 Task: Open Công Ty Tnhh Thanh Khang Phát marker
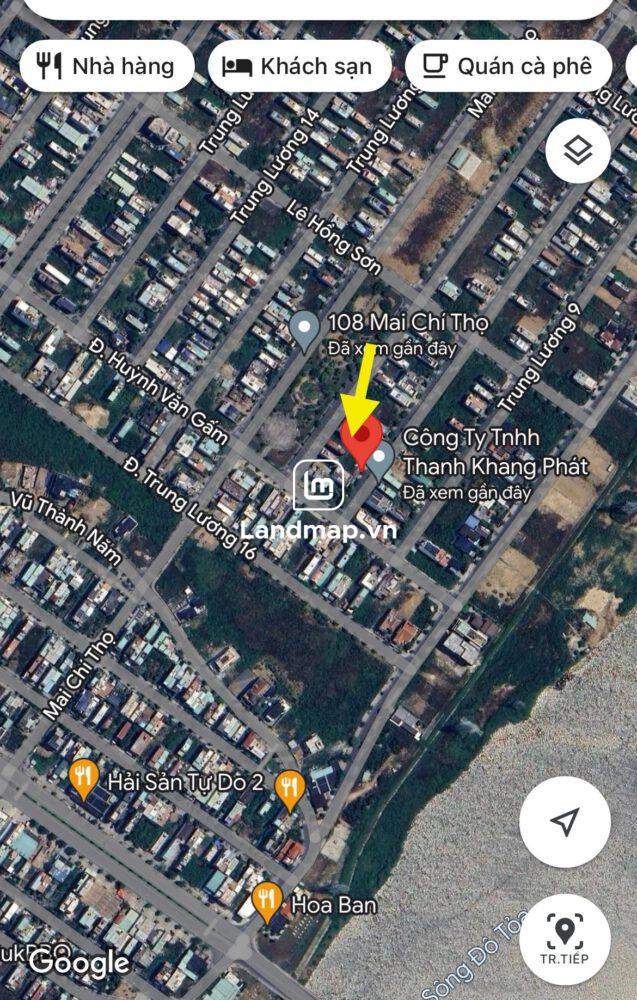(x=380, y=460)
